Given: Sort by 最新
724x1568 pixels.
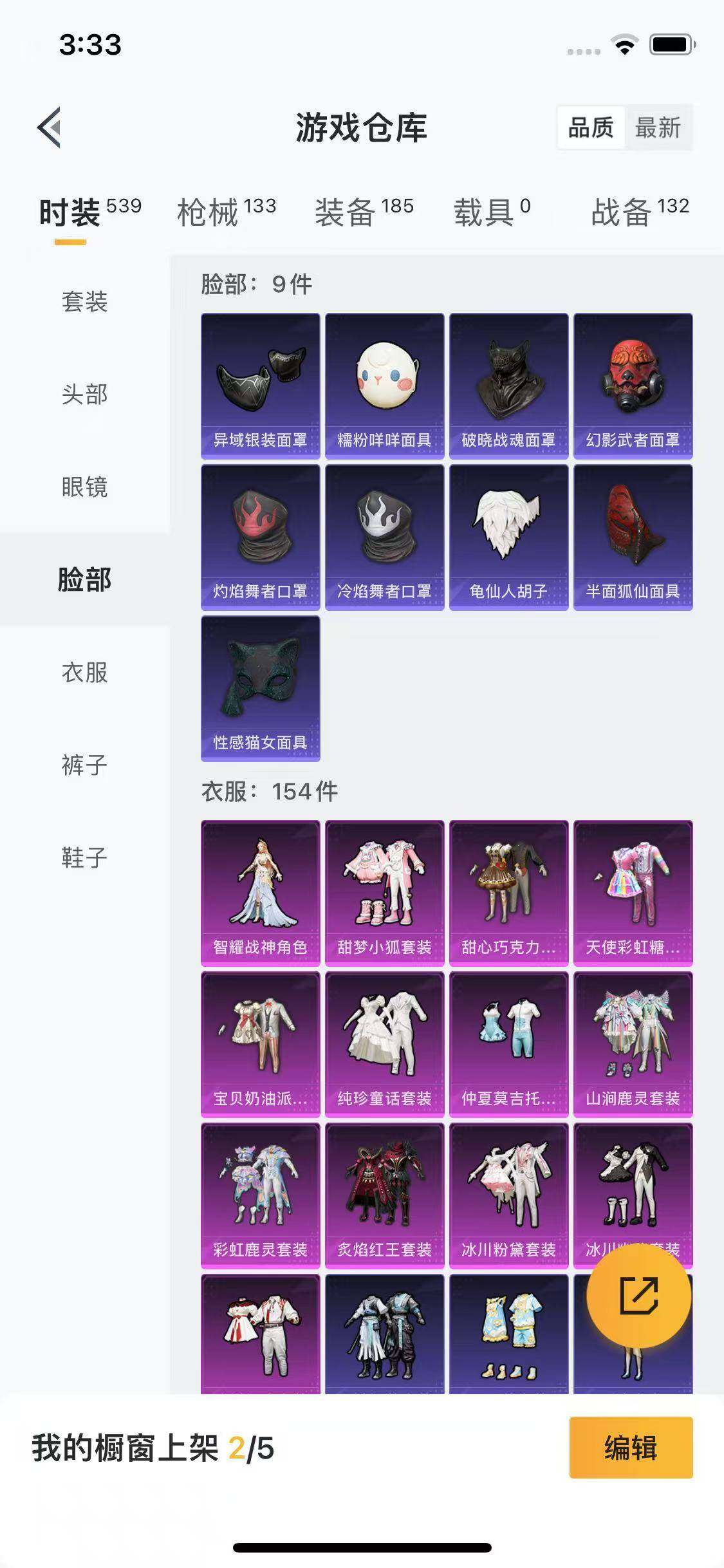Looking at the screenshot, I should point(658,127).
